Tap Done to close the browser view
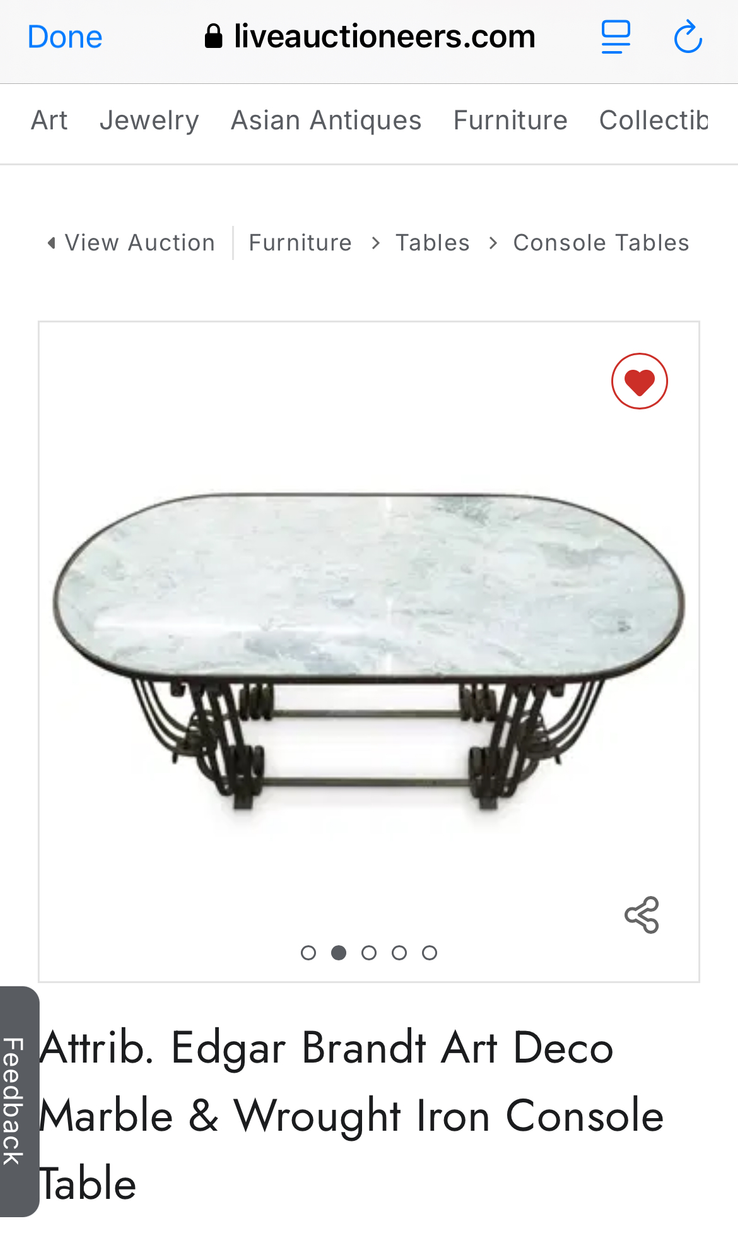 pos(65,38)
